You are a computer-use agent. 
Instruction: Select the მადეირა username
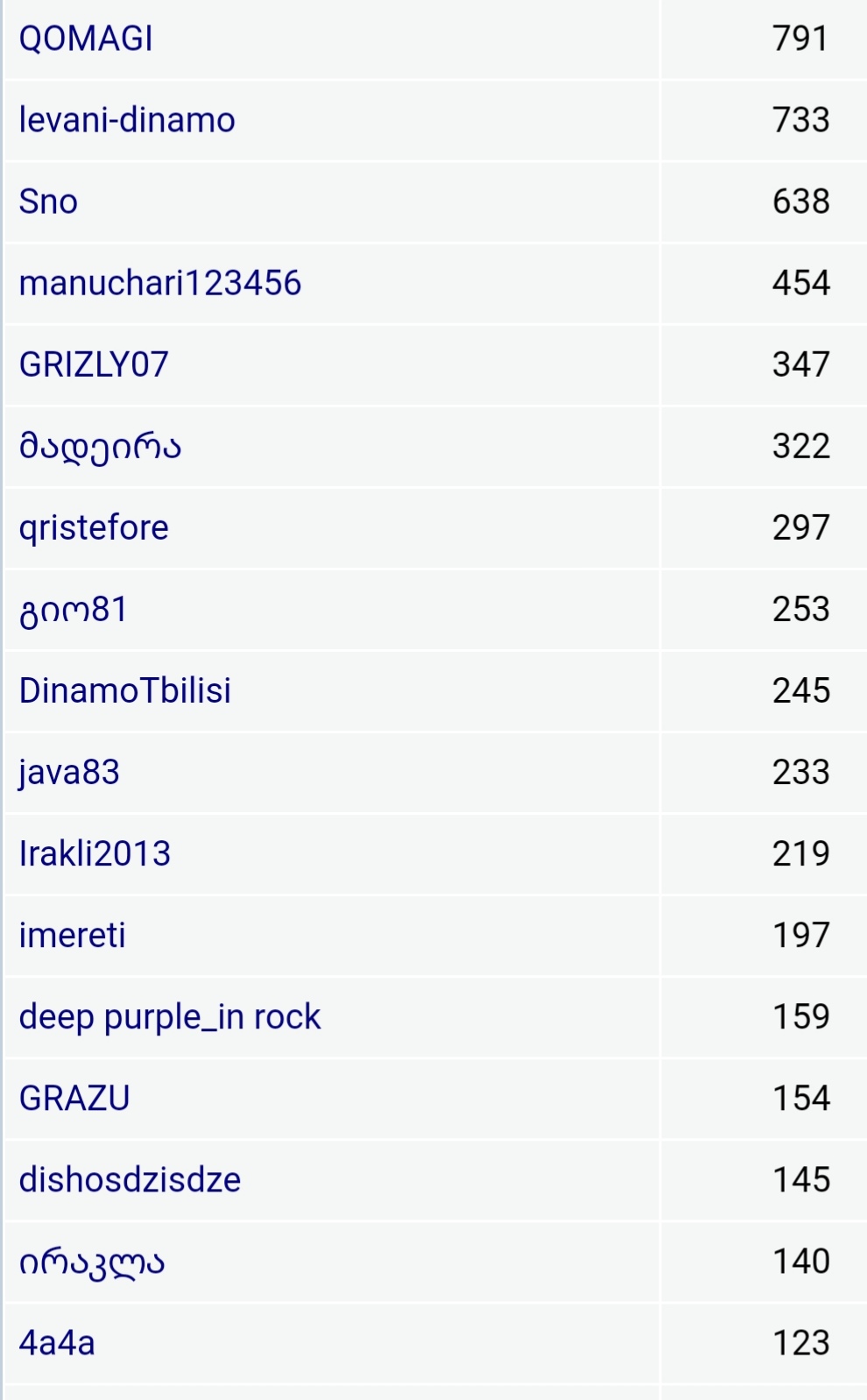click(x=100, y=447)
